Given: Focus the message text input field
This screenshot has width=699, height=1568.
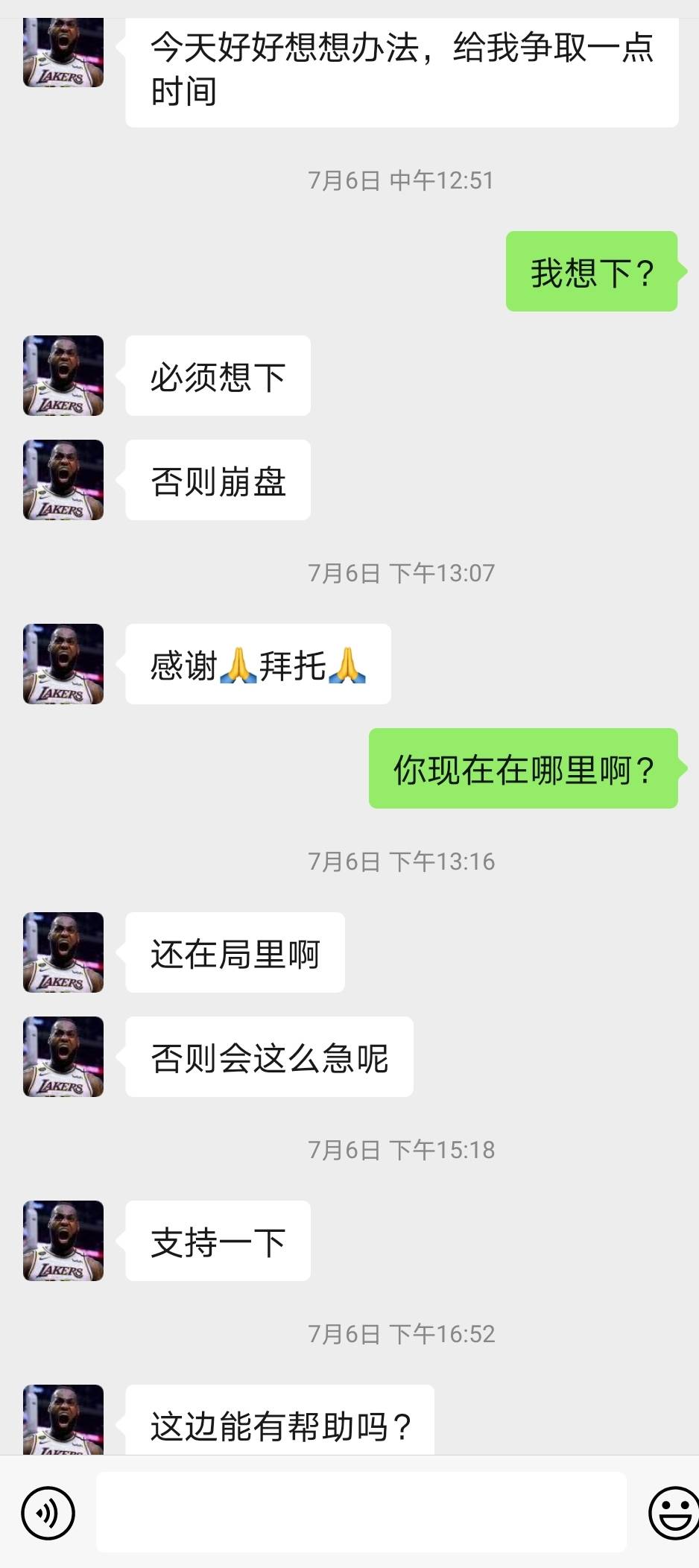Looking at the screenshot, I should [361, 1512].
